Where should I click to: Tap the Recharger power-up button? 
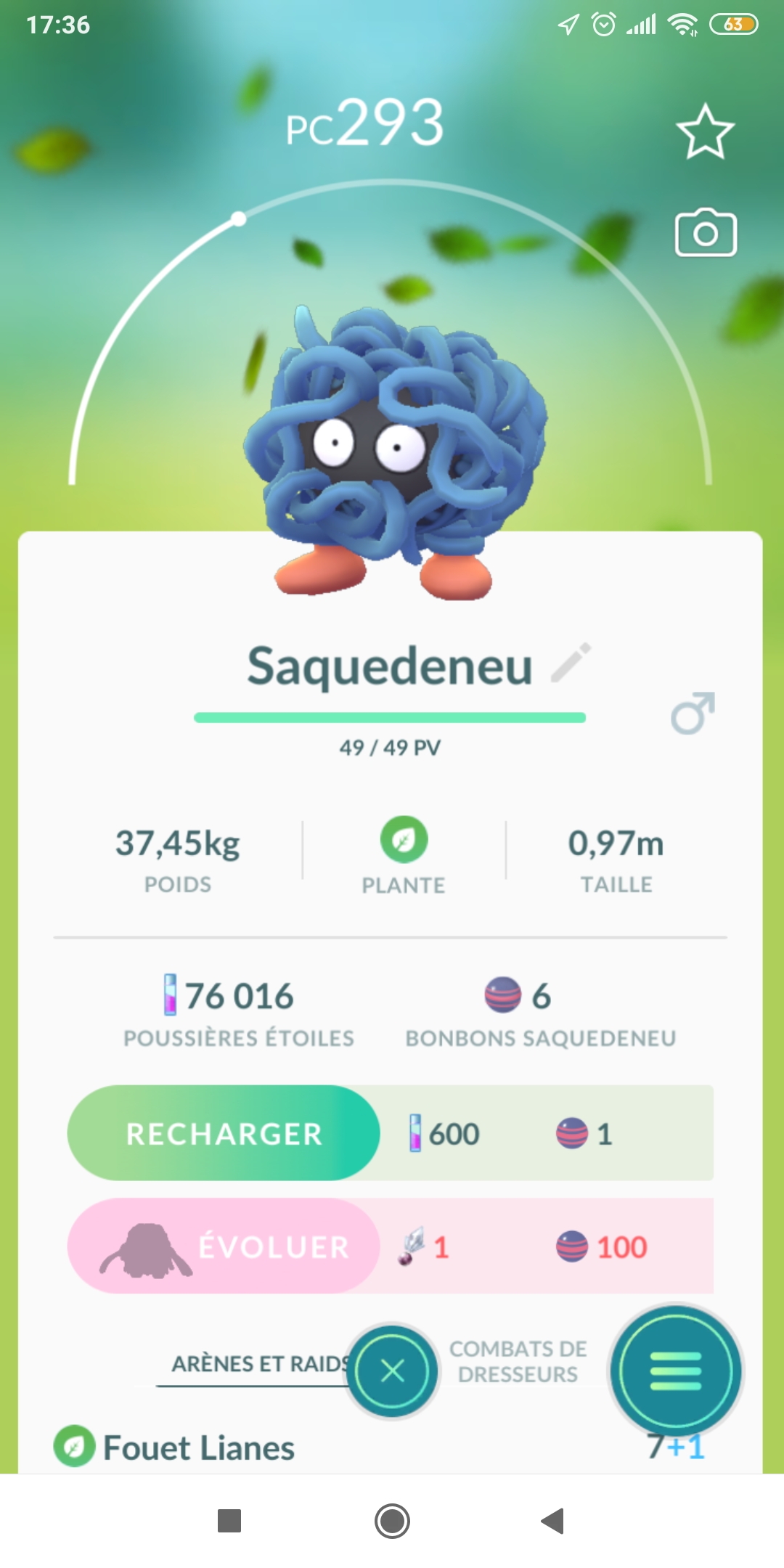tap(224, 1133)
